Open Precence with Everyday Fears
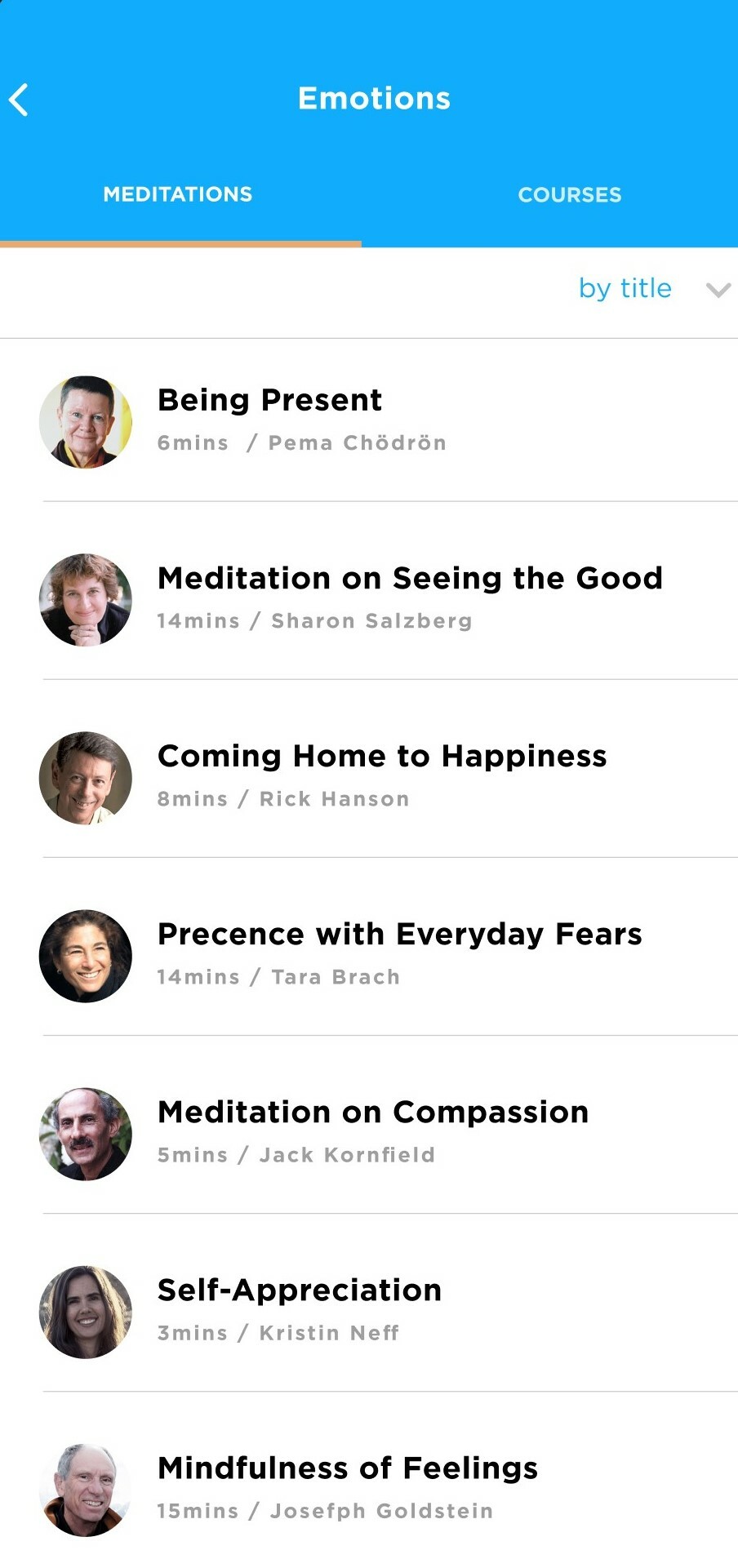 coord(399,953)
